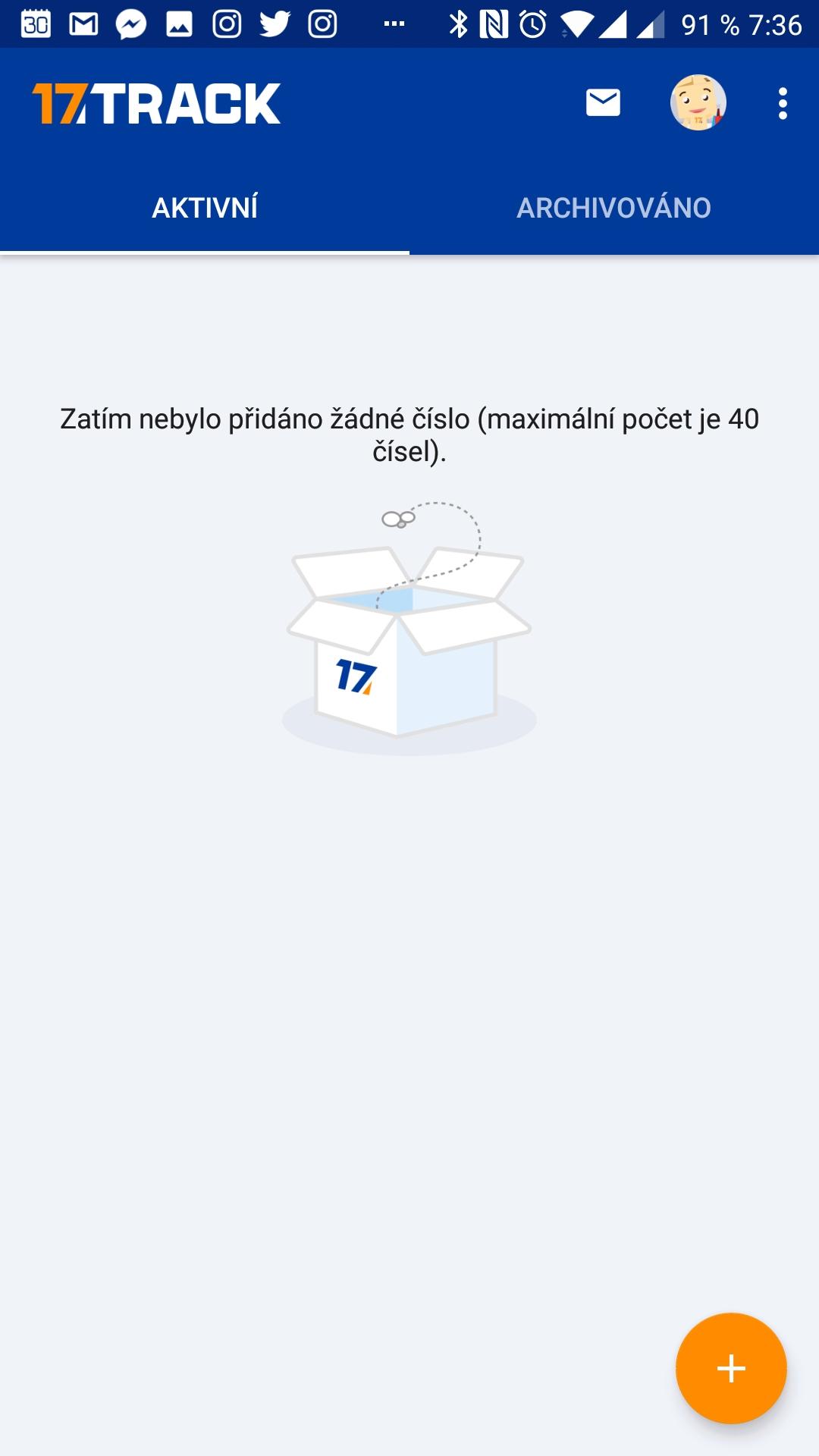Open the messages envelope icon
Viewport: 819px width, 1456px height.
click(x=604, y=102)
